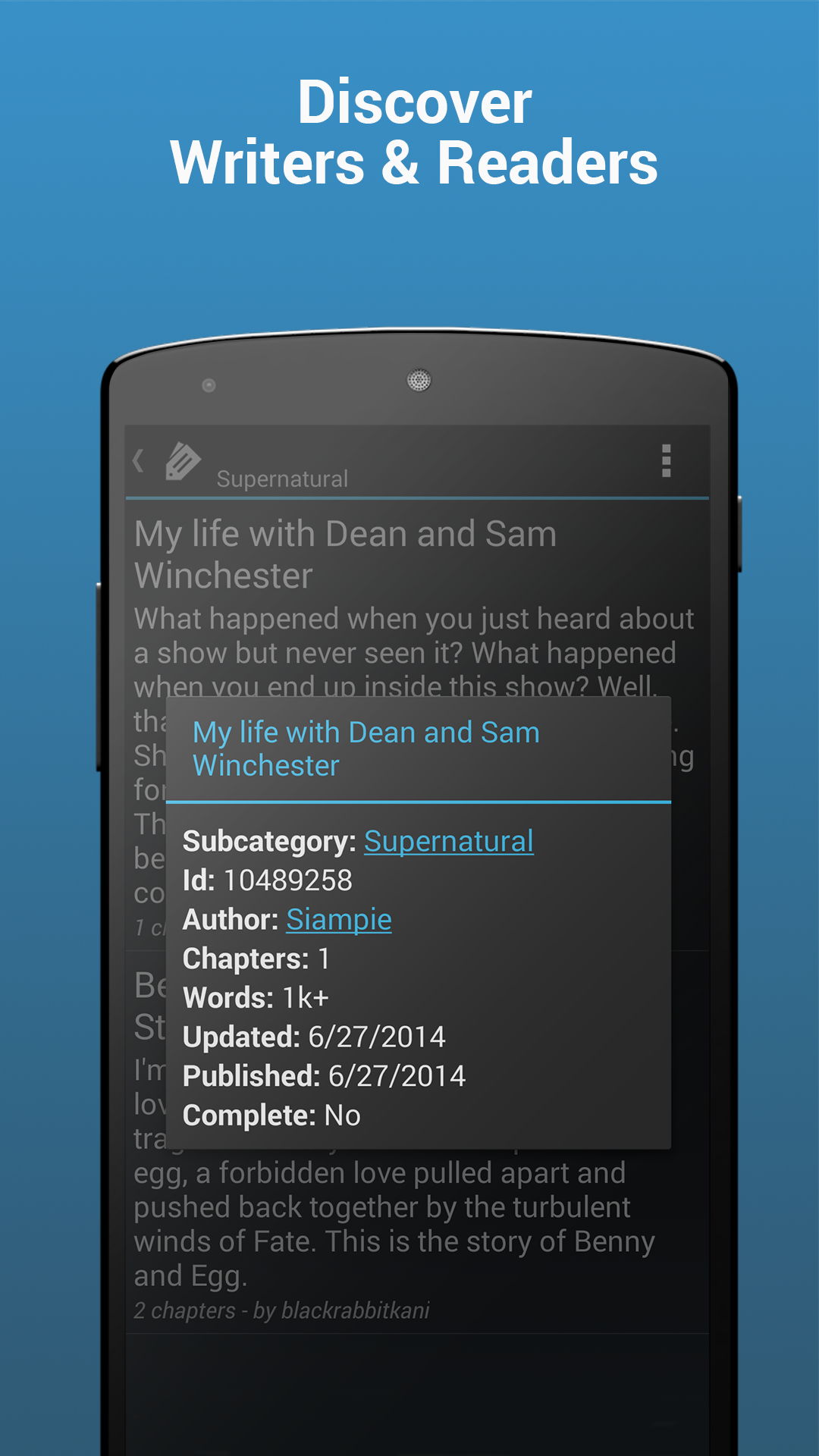
Task: Open story titled My life with Dean and Sam Winchester
Action: tap(366, 748)
